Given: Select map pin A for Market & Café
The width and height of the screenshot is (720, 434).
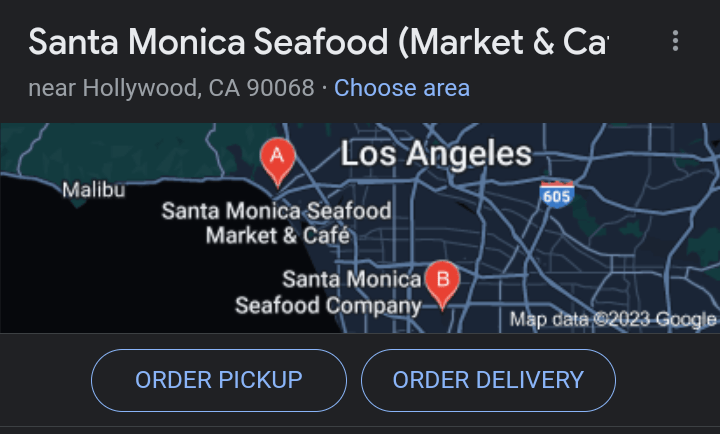Looking at the screenshot, I should [277, 160].
